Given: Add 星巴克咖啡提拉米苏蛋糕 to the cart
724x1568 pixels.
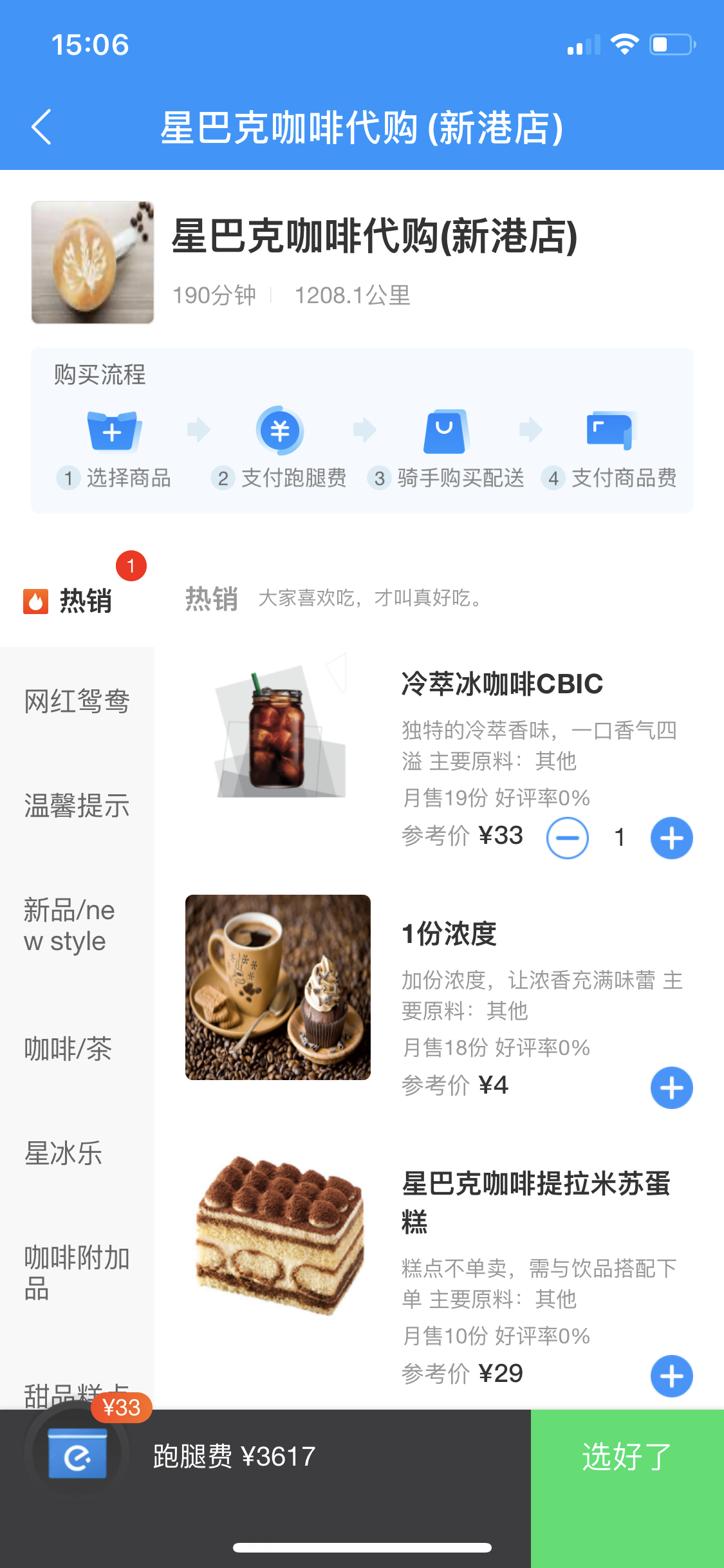Looking at the screenshot, I should pyautogui.click(x=671, y=1376).
